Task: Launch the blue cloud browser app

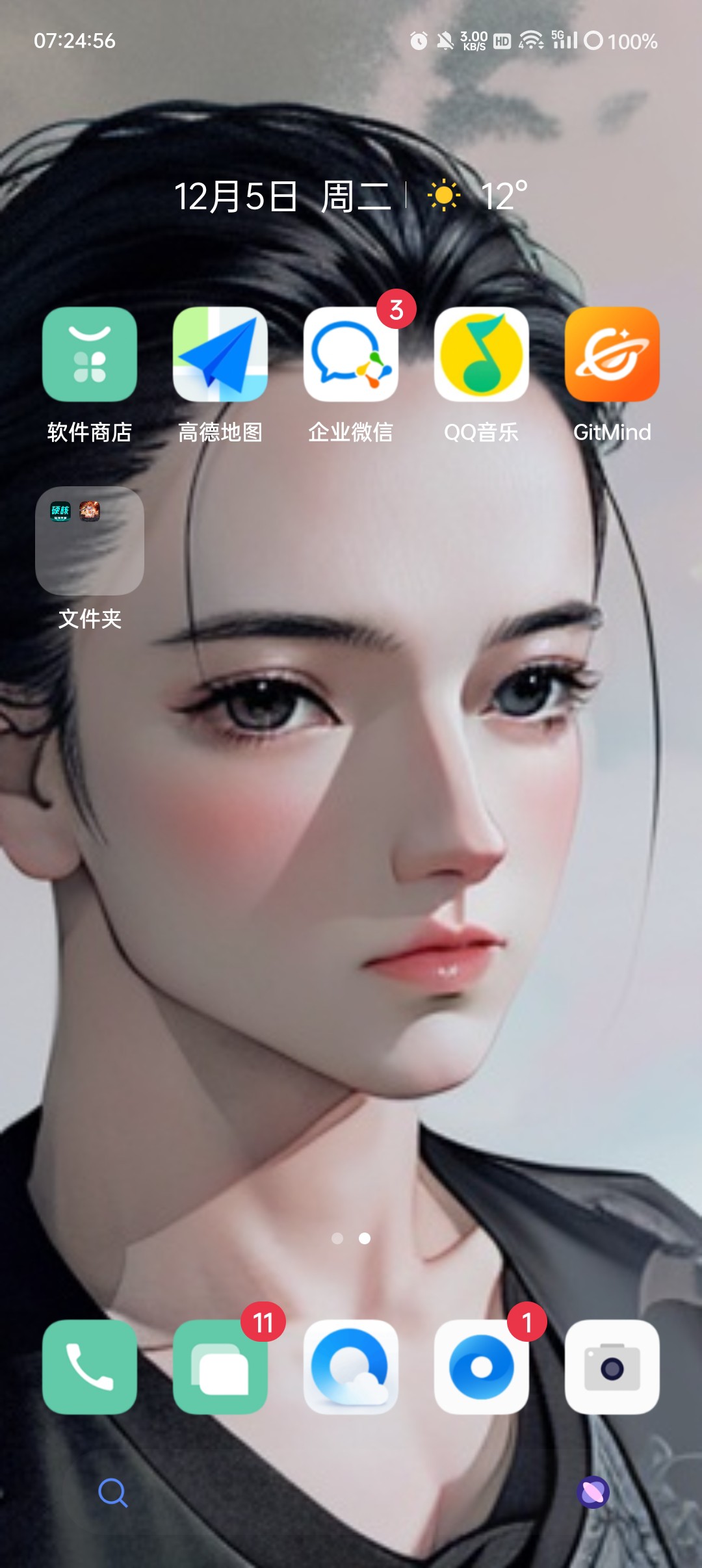Action: point(351,1367)
